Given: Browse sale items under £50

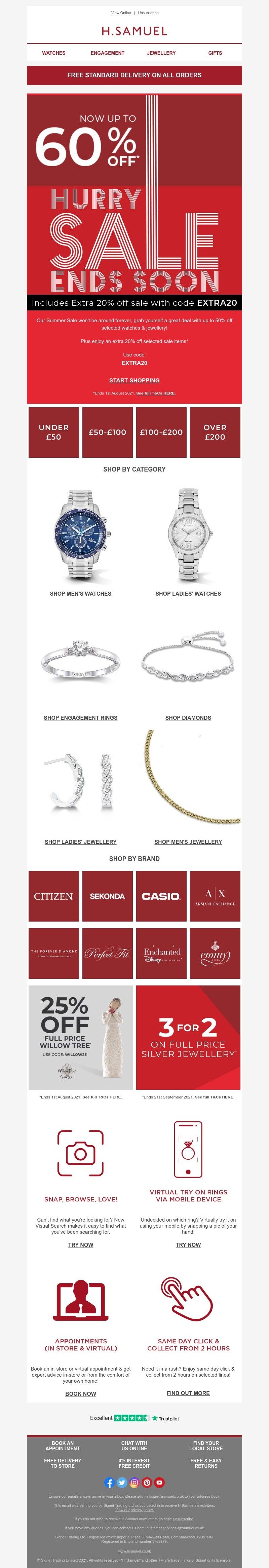Looking at the screenshot, I should point(53,432).
